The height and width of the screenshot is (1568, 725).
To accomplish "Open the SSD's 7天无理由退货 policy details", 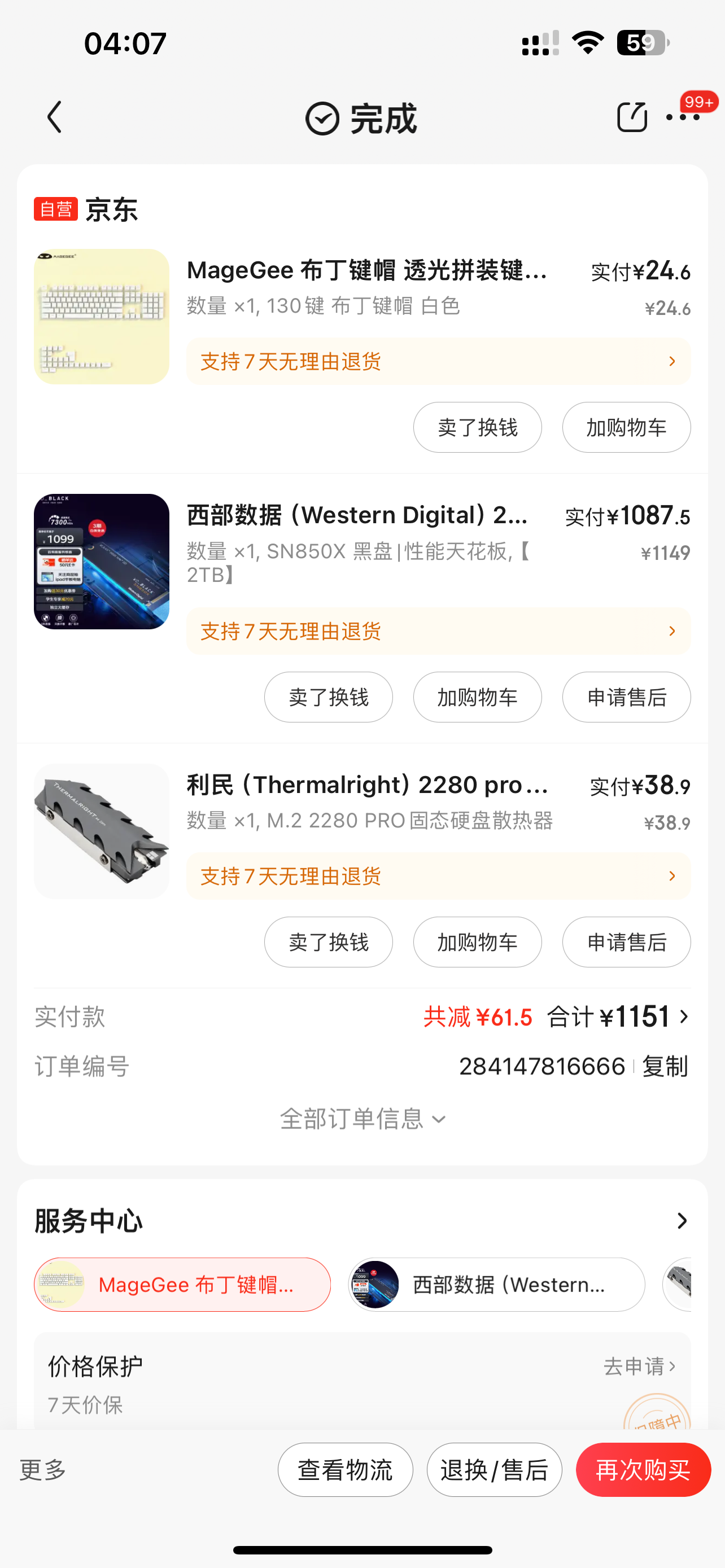I will [438, 632].
